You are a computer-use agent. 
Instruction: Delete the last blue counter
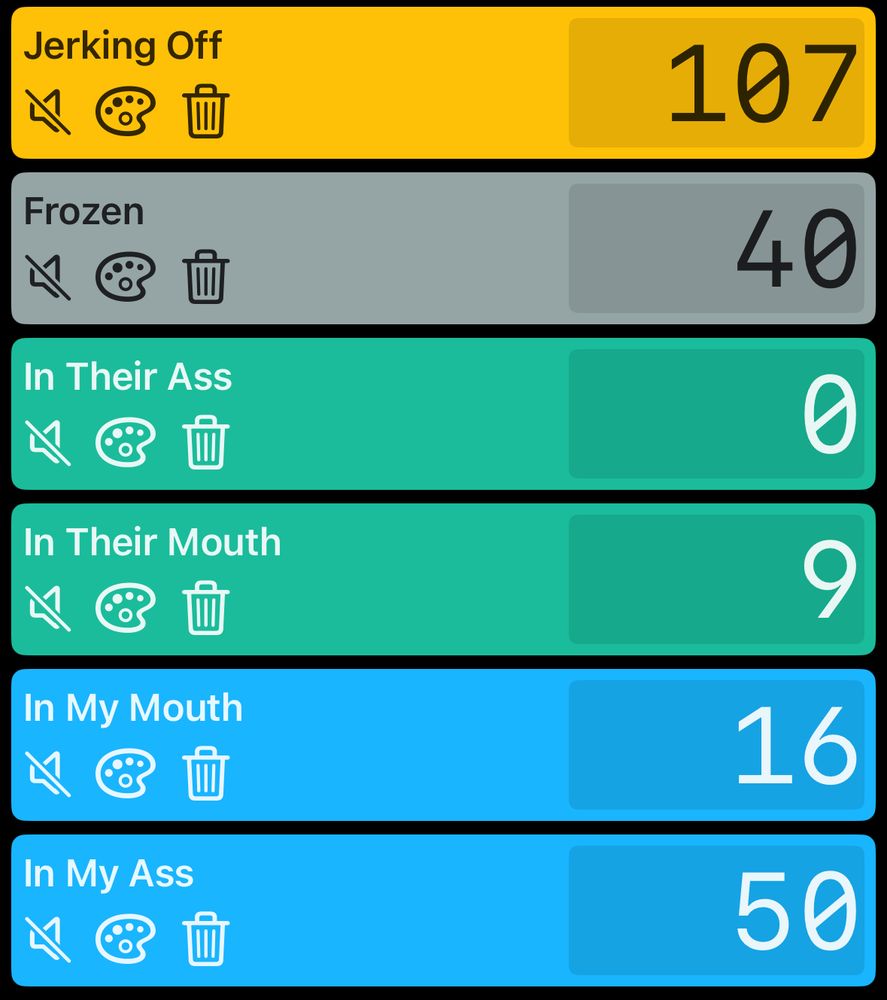(x=205, y=938)
